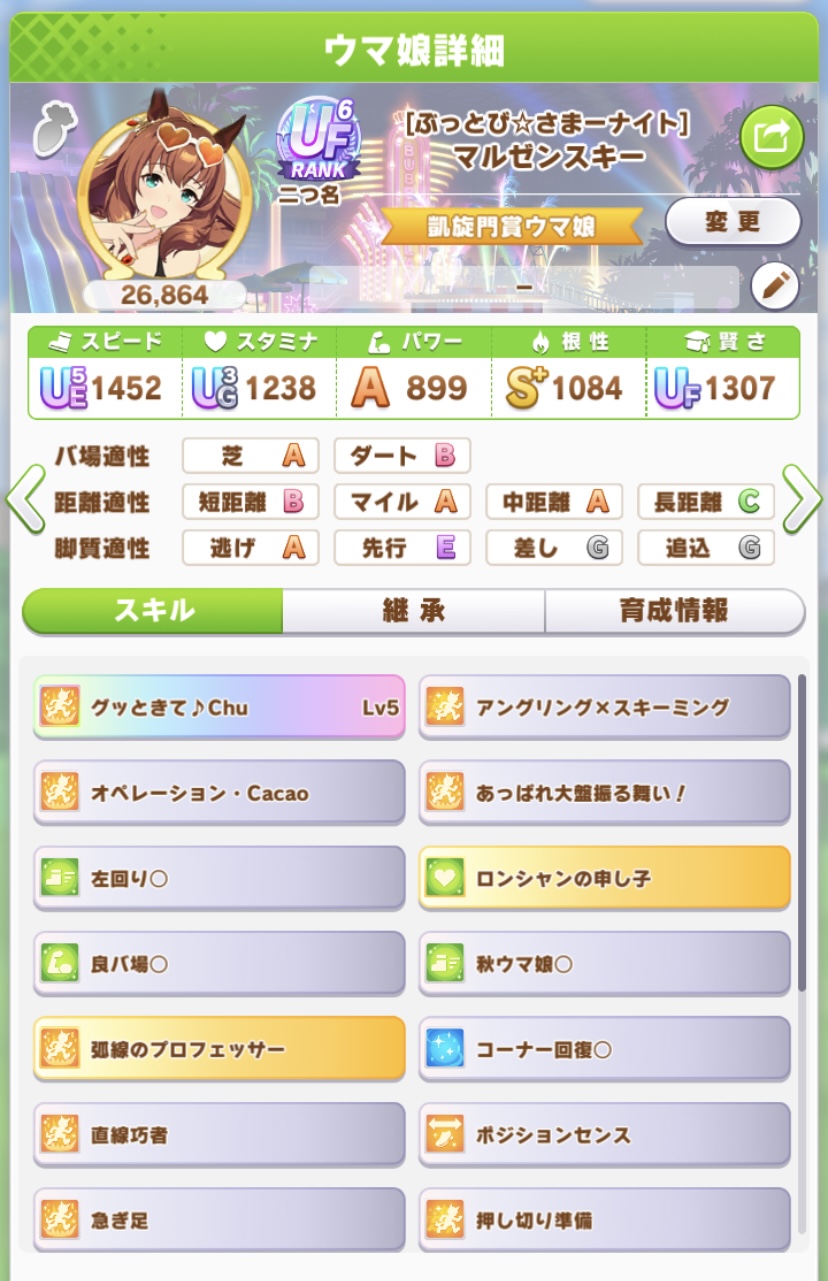Tap the 変更 button
This screenshot has width=828, height=1281.
click(732, 222)
